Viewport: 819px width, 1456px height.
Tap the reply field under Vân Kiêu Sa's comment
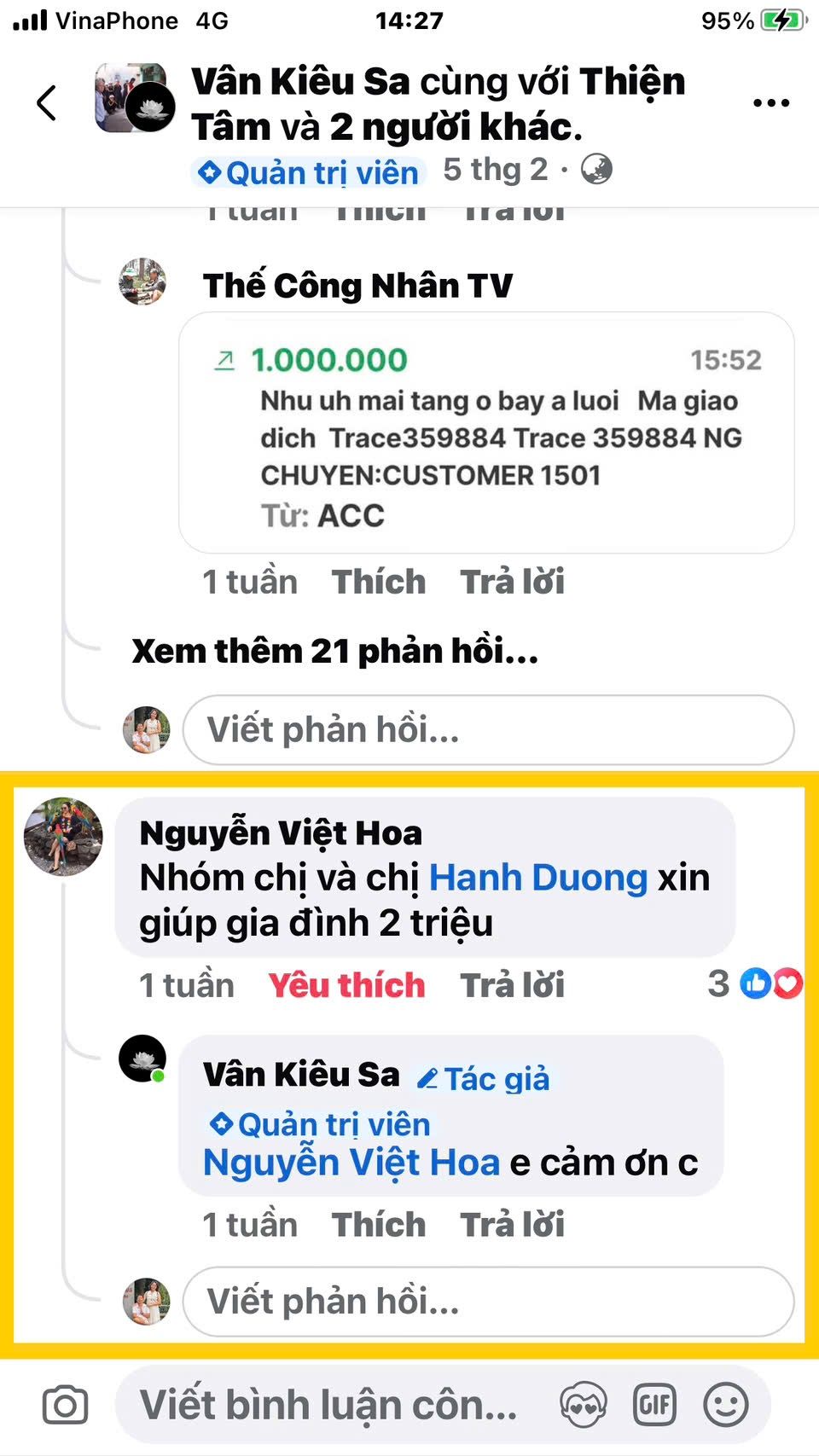tap(488, 1302)
